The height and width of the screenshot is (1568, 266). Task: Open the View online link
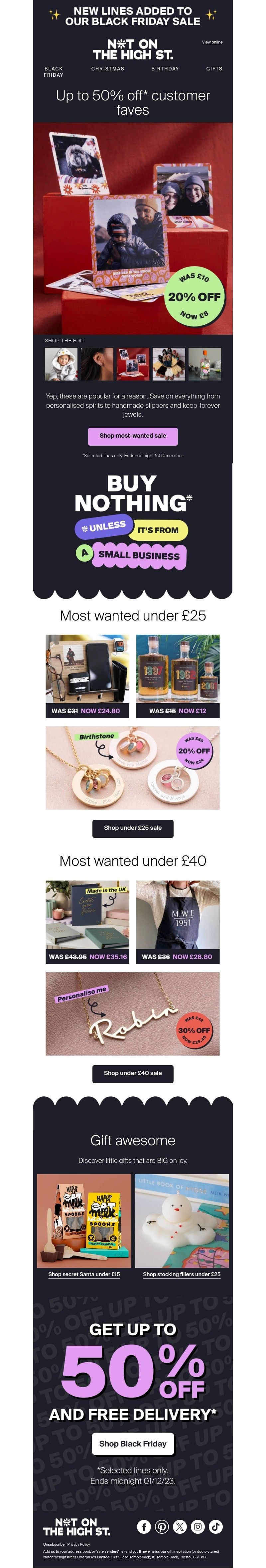(212, 42)
